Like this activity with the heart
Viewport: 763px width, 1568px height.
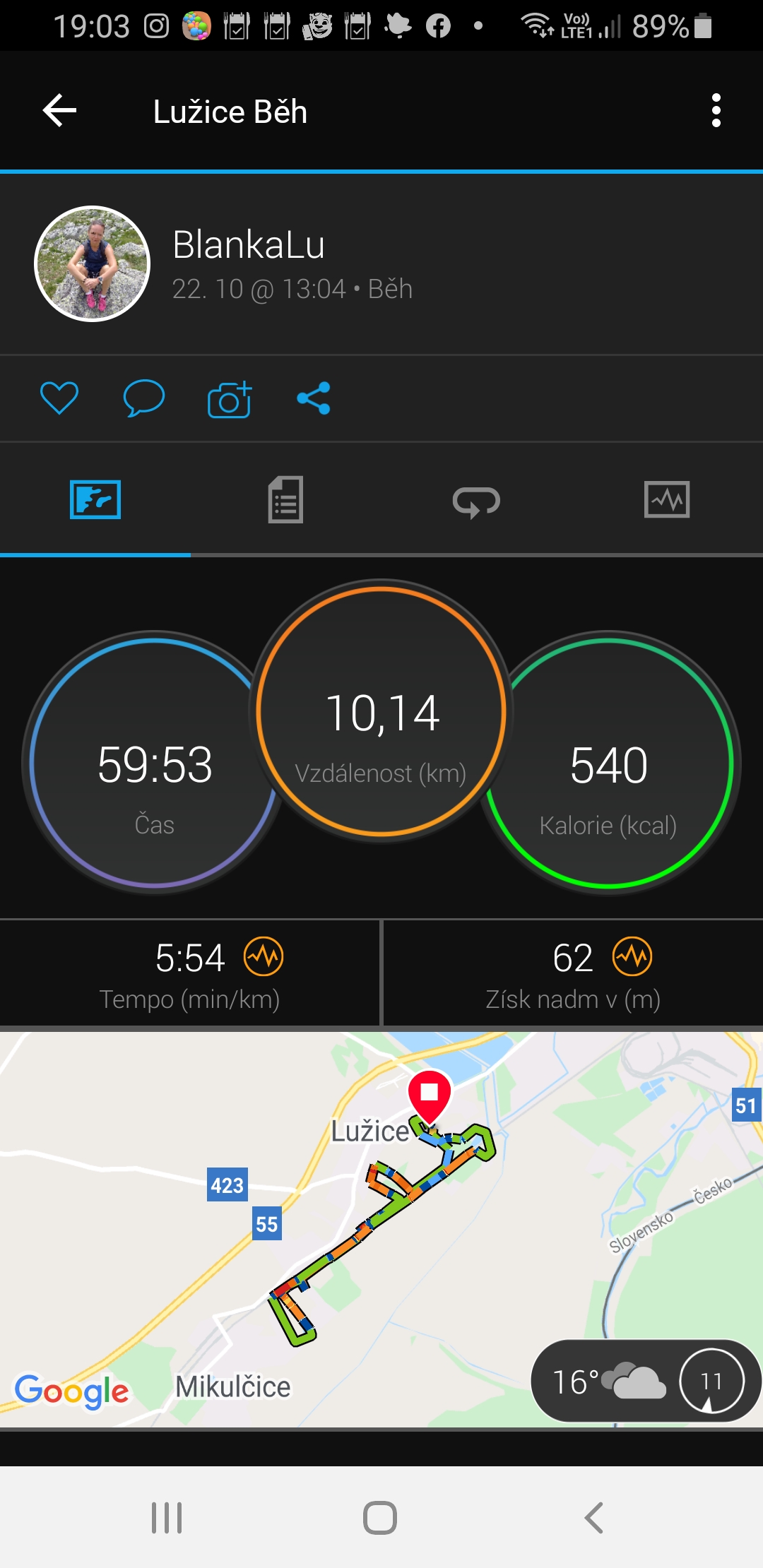(x=59, y=398)
